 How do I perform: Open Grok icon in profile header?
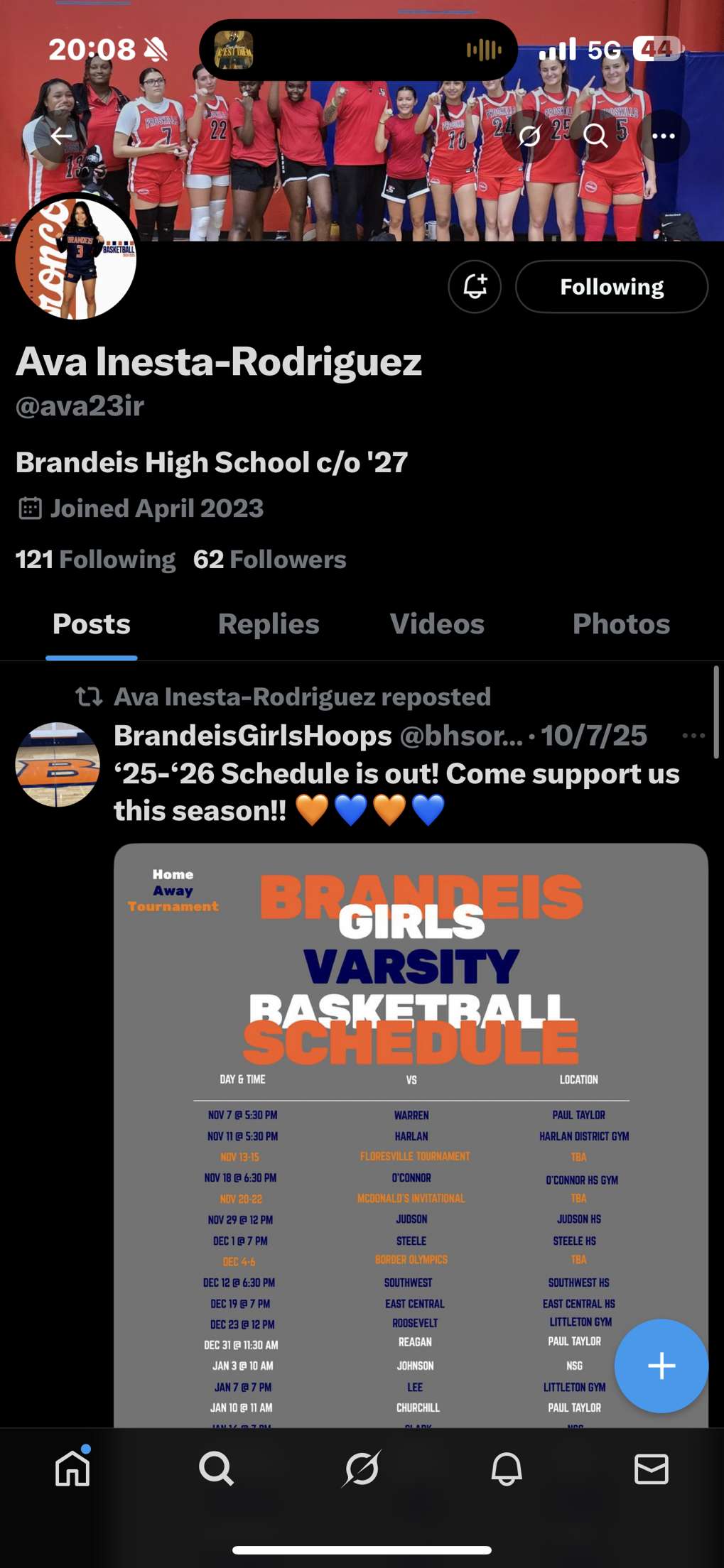tap(529, 136)
